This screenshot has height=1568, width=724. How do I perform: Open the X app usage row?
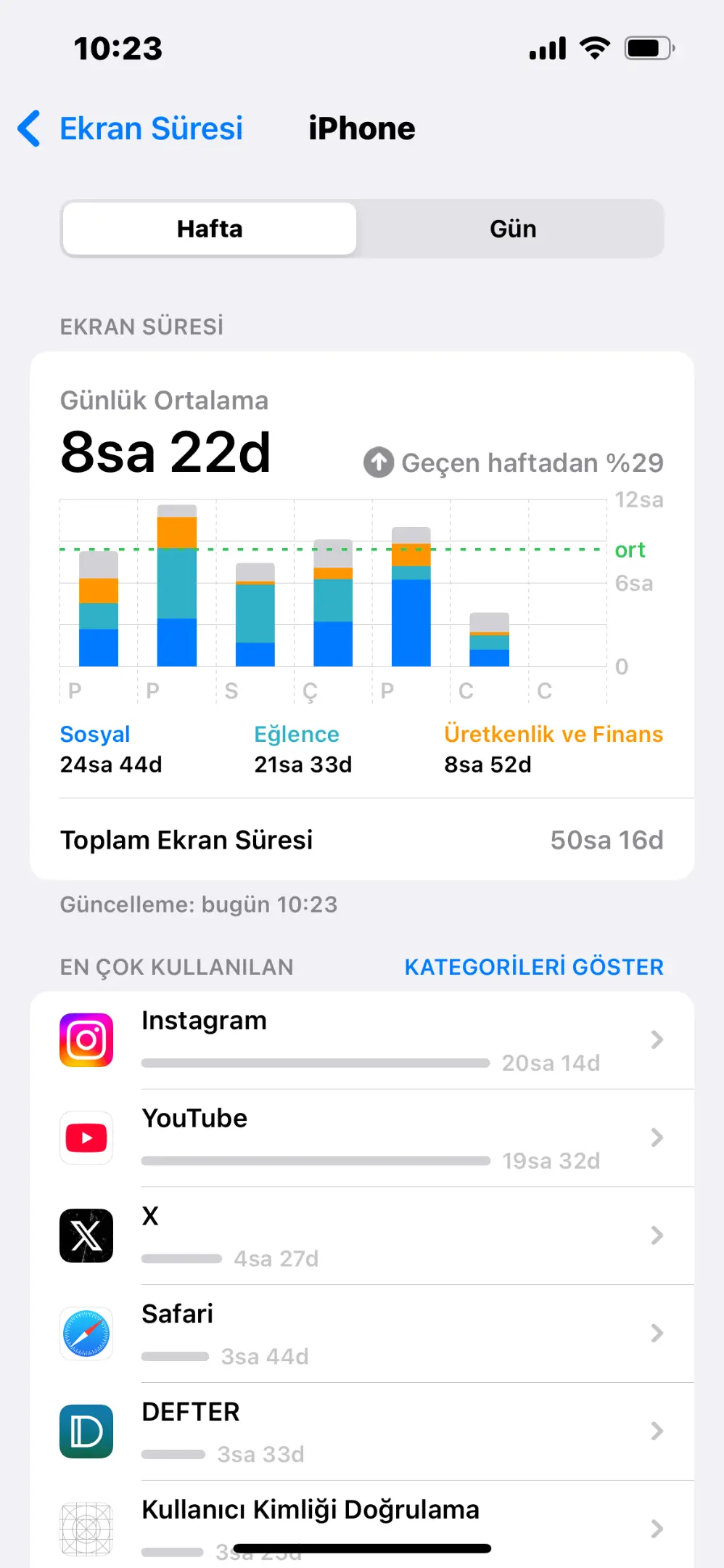click(362, 1236)
